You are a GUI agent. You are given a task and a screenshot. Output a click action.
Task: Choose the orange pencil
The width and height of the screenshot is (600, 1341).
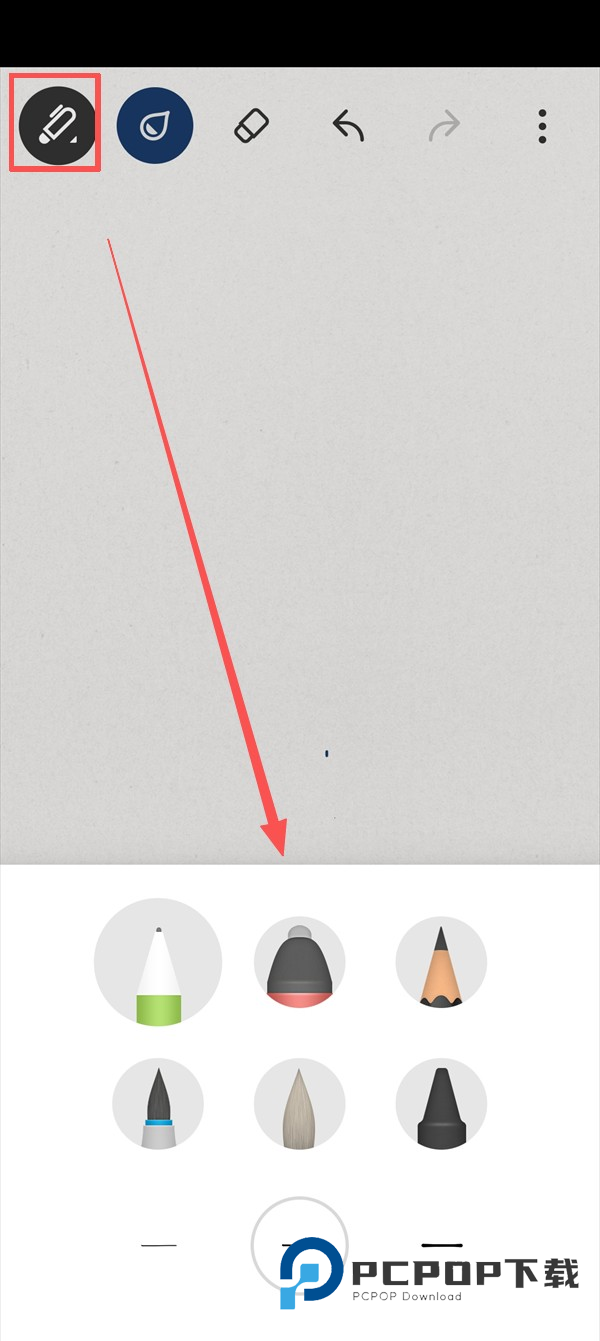tap(441, 963)
